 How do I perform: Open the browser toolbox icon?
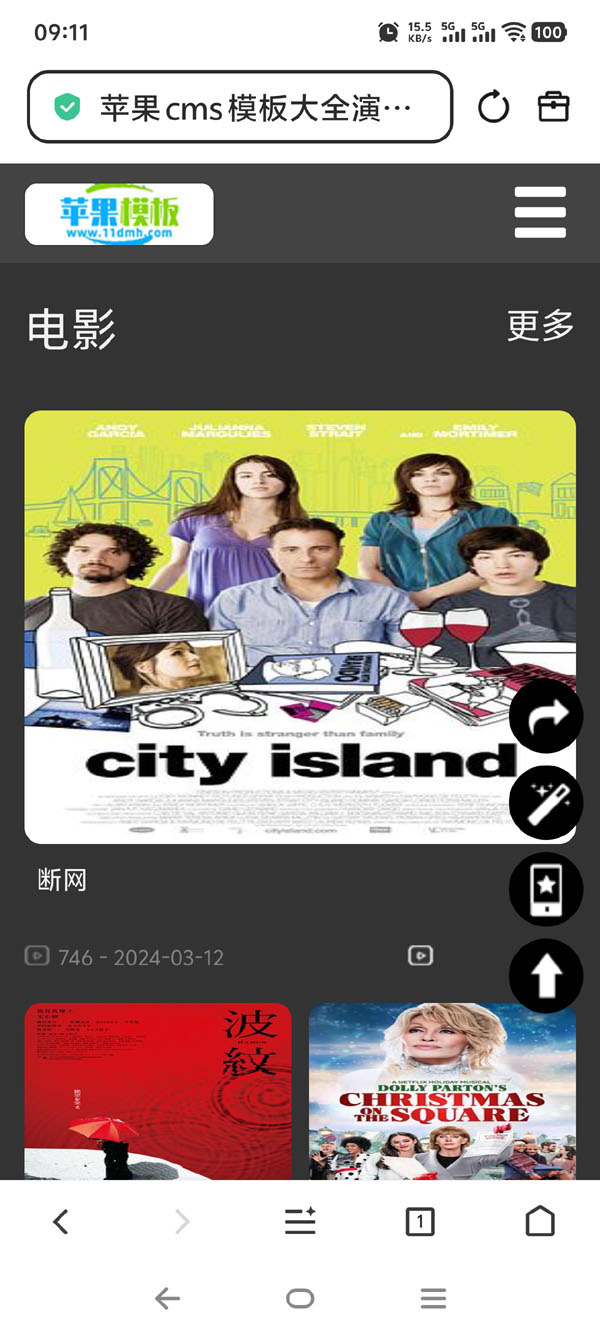point(553,107)
